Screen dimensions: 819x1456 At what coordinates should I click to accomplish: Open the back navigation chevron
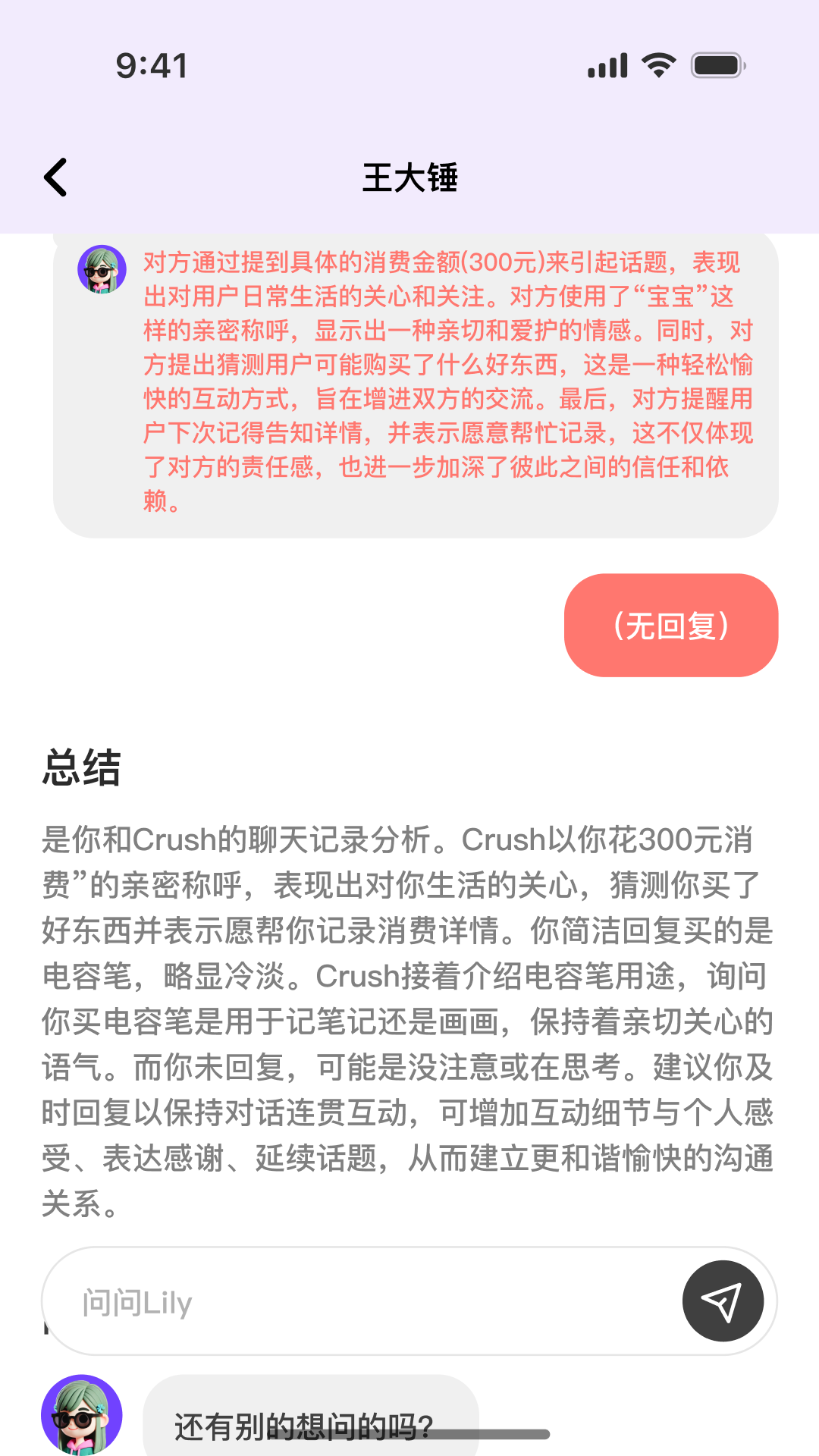coord(55,177)
